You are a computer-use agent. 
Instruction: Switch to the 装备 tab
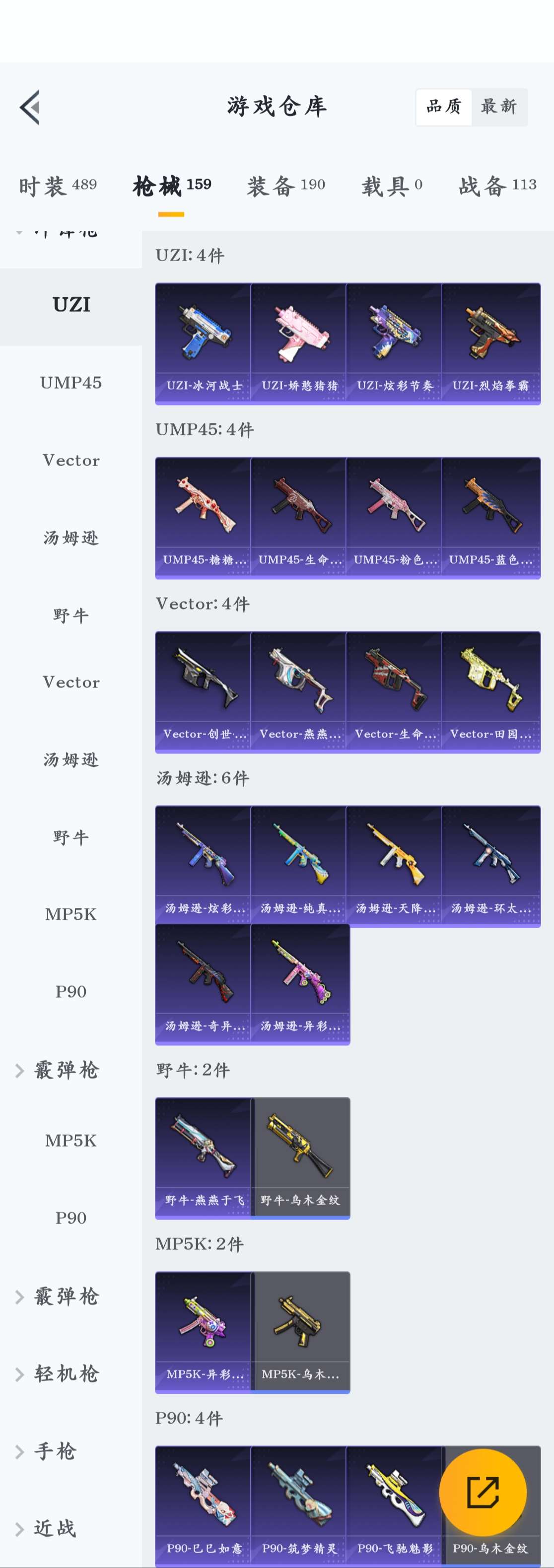pos(286,186)
